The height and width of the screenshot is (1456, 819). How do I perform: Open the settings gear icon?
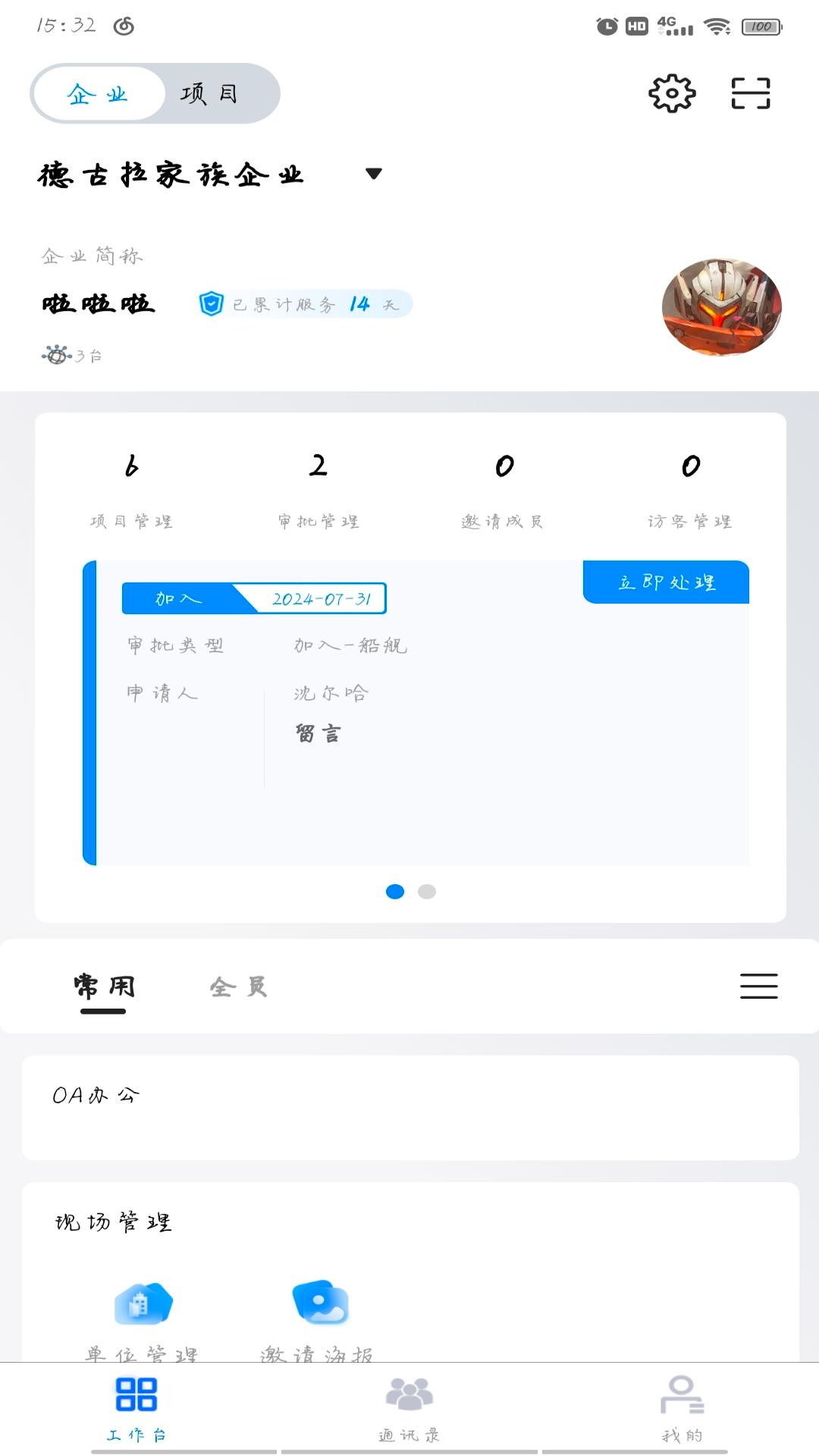point(670,93)
